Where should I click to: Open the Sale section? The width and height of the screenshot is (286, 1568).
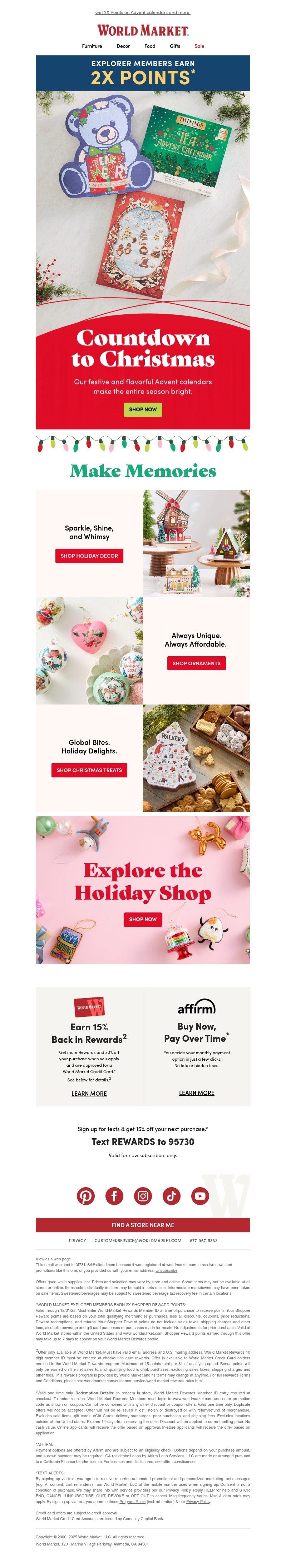pos(199,46)
